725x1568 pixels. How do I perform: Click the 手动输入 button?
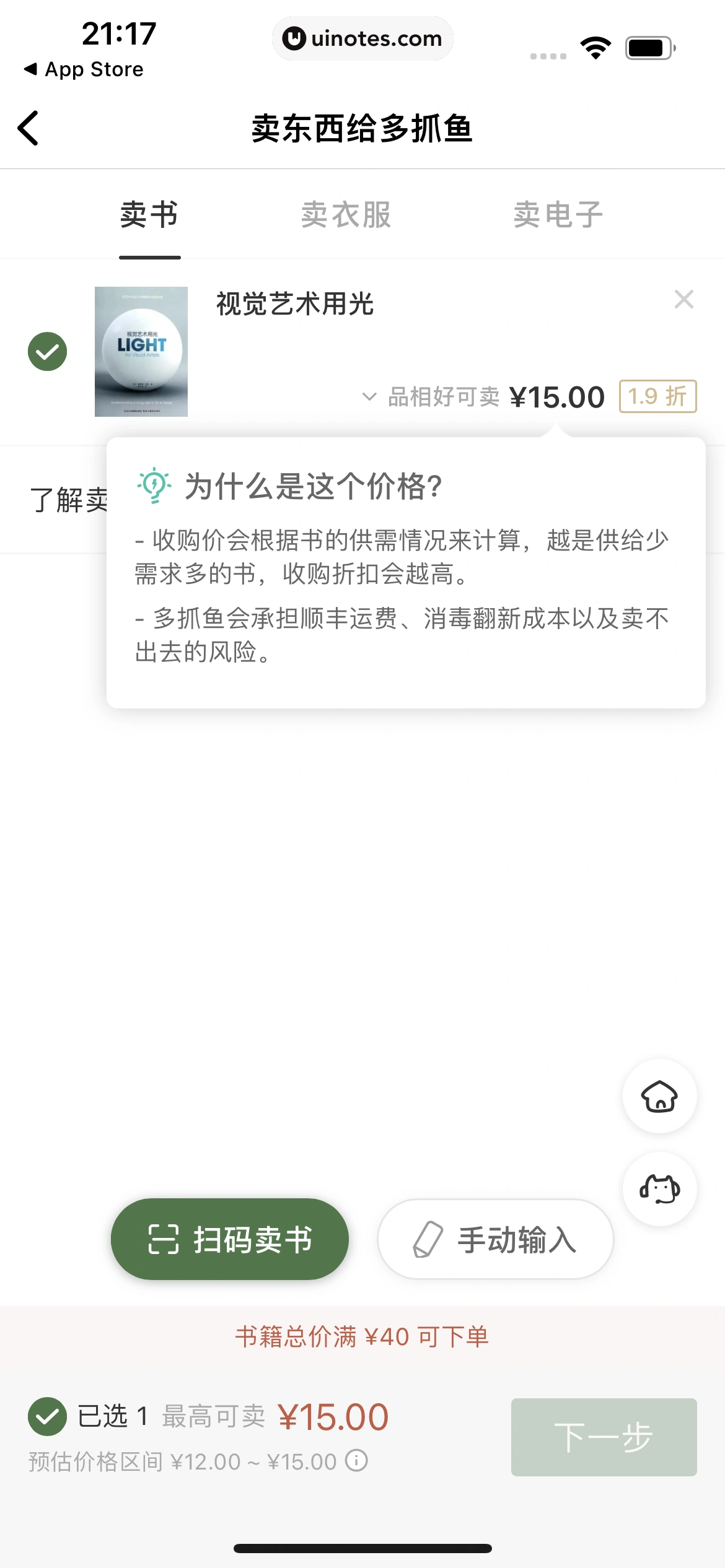[494, 1239]
